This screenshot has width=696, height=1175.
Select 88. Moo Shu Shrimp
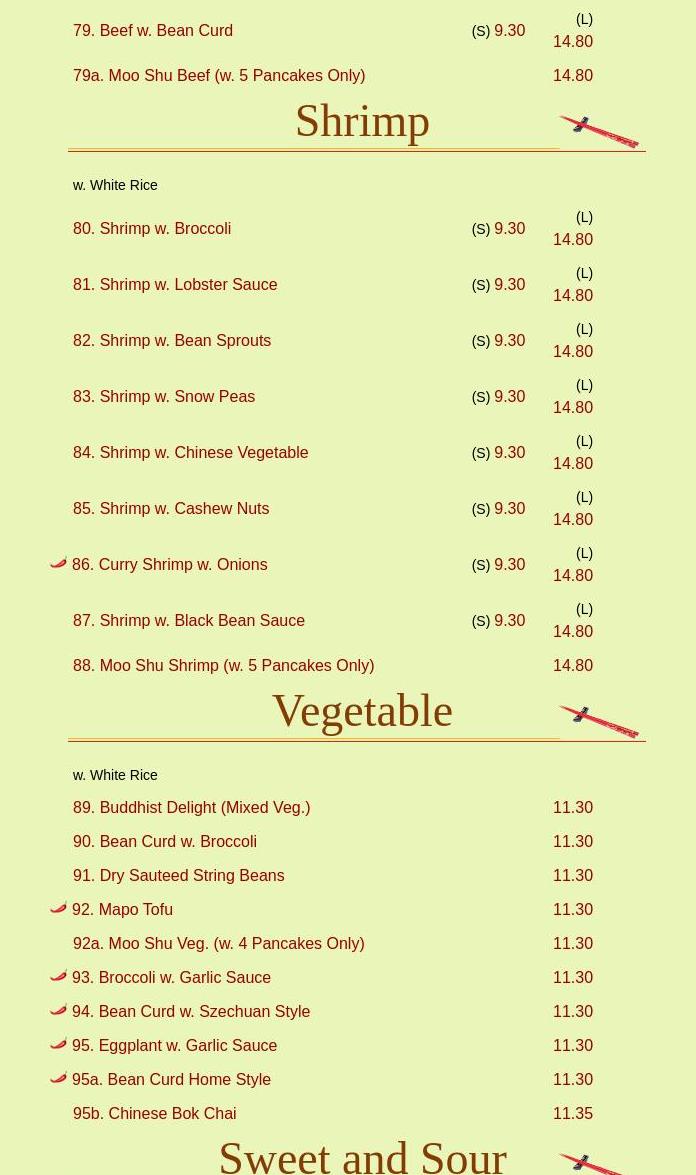(223, 666)
